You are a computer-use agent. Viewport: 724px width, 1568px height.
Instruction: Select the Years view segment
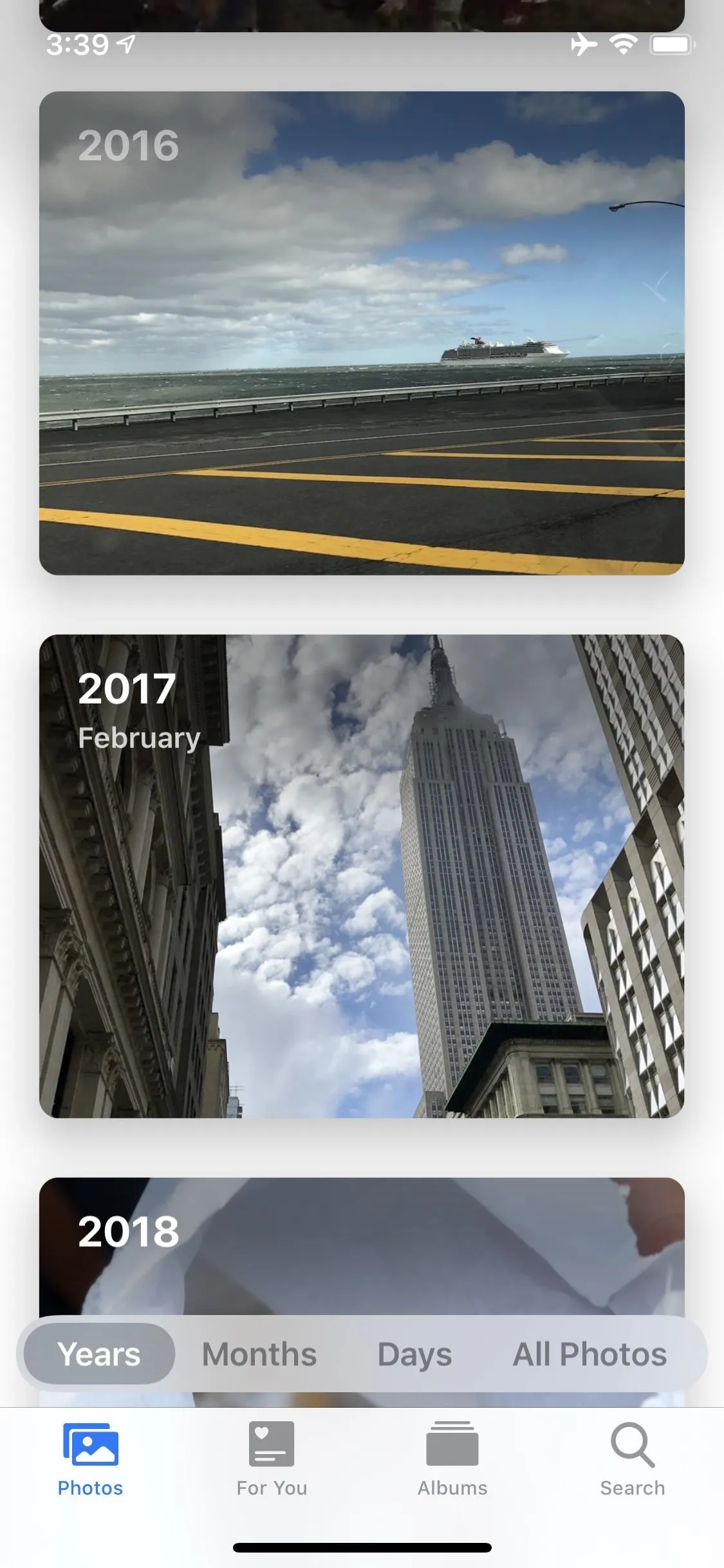(99, 1354)
